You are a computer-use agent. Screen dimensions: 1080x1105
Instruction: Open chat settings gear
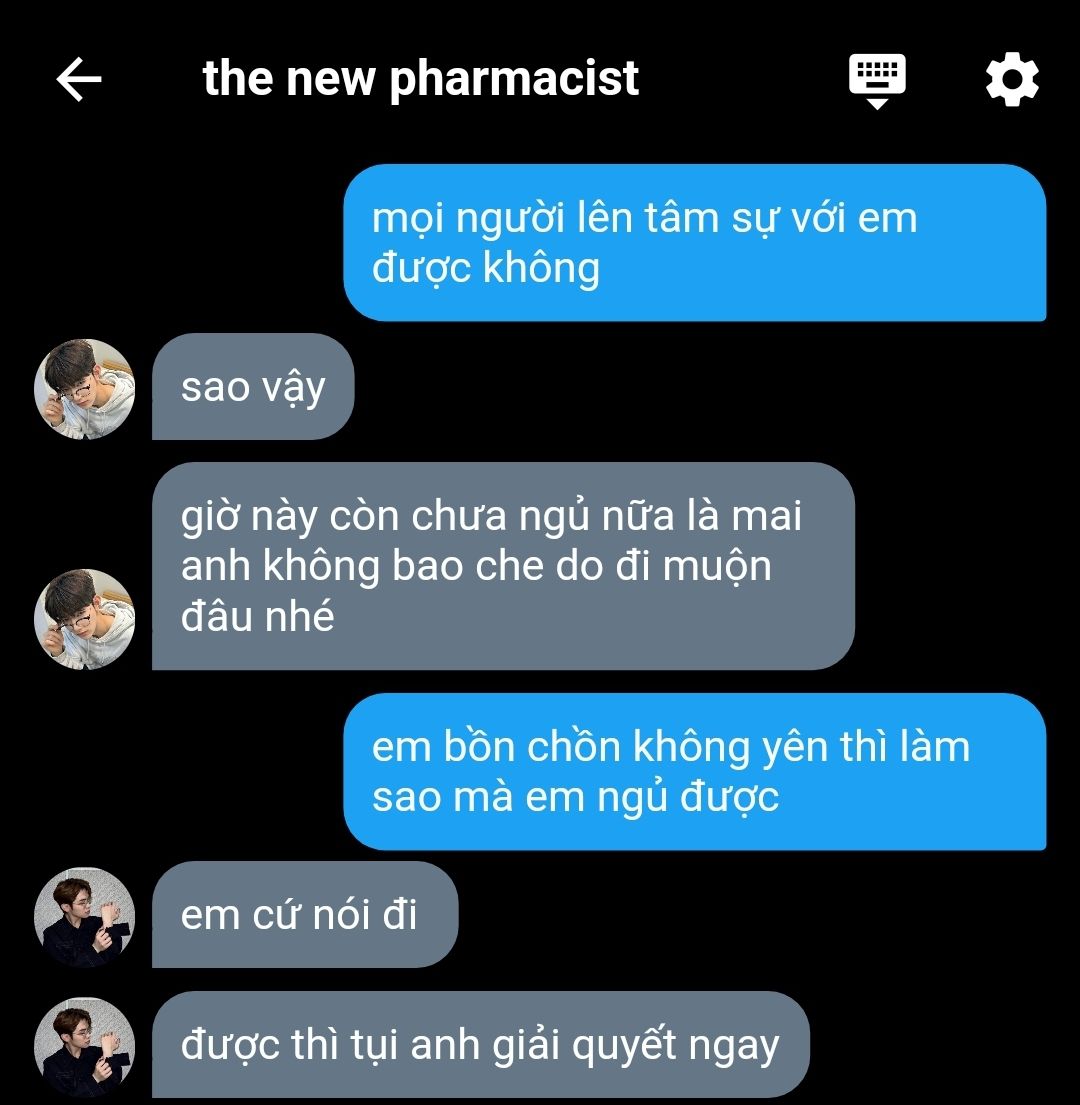1012,80
